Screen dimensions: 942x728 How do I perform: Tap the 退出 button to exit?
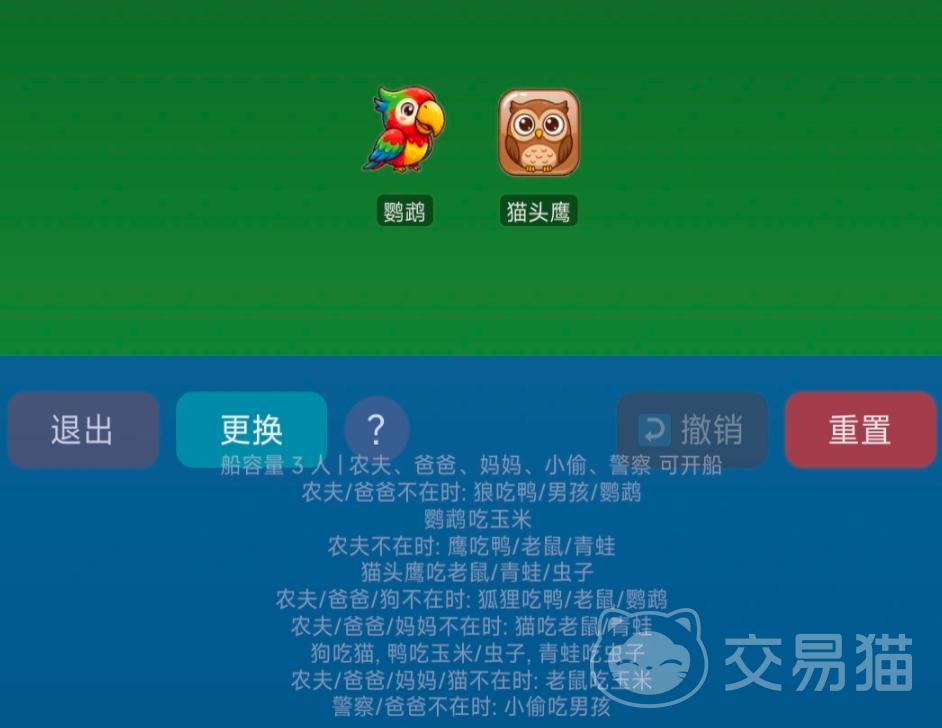(83, 430)
